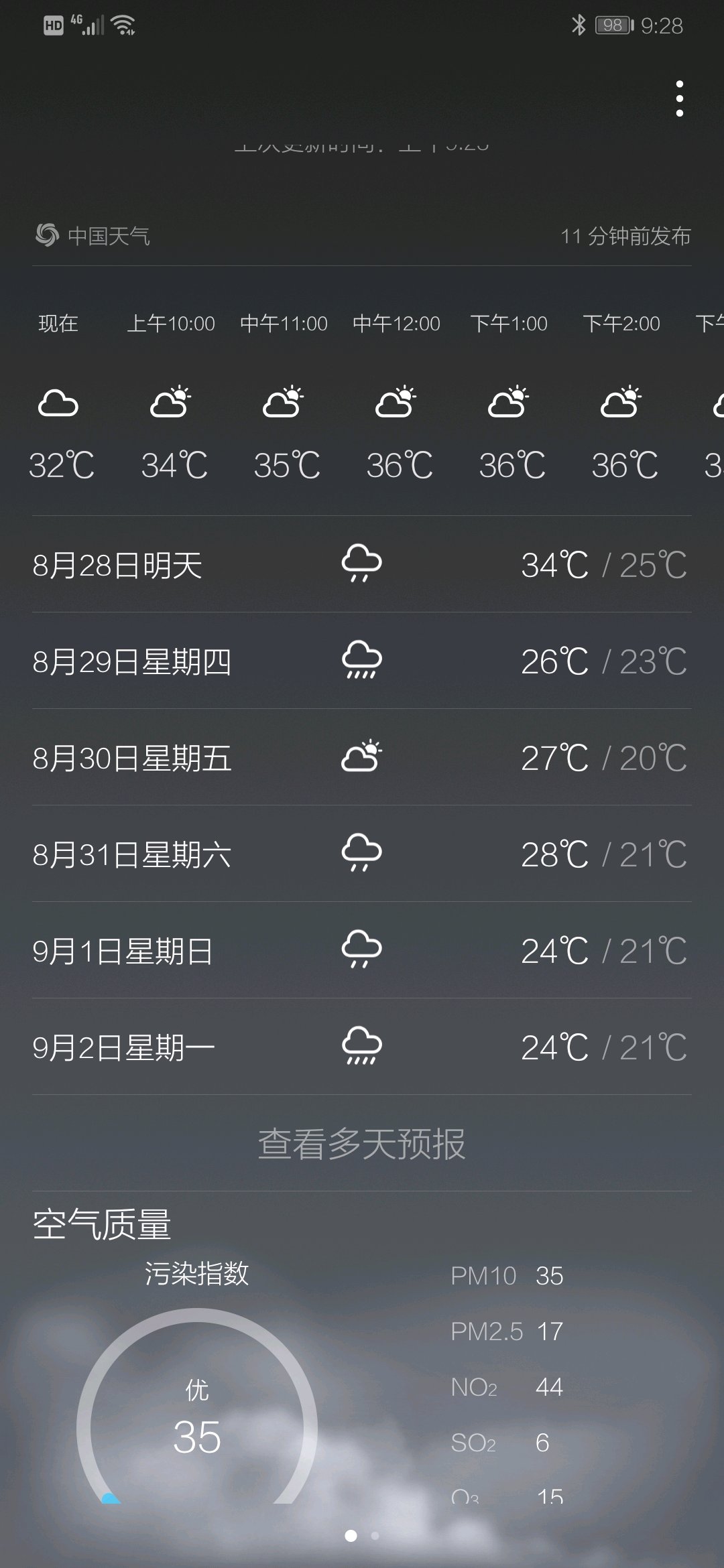Open 查看多天预报 multi-day forecast
The image size is (724, 1568).
pyautogui.click(x=362, y=1143)
